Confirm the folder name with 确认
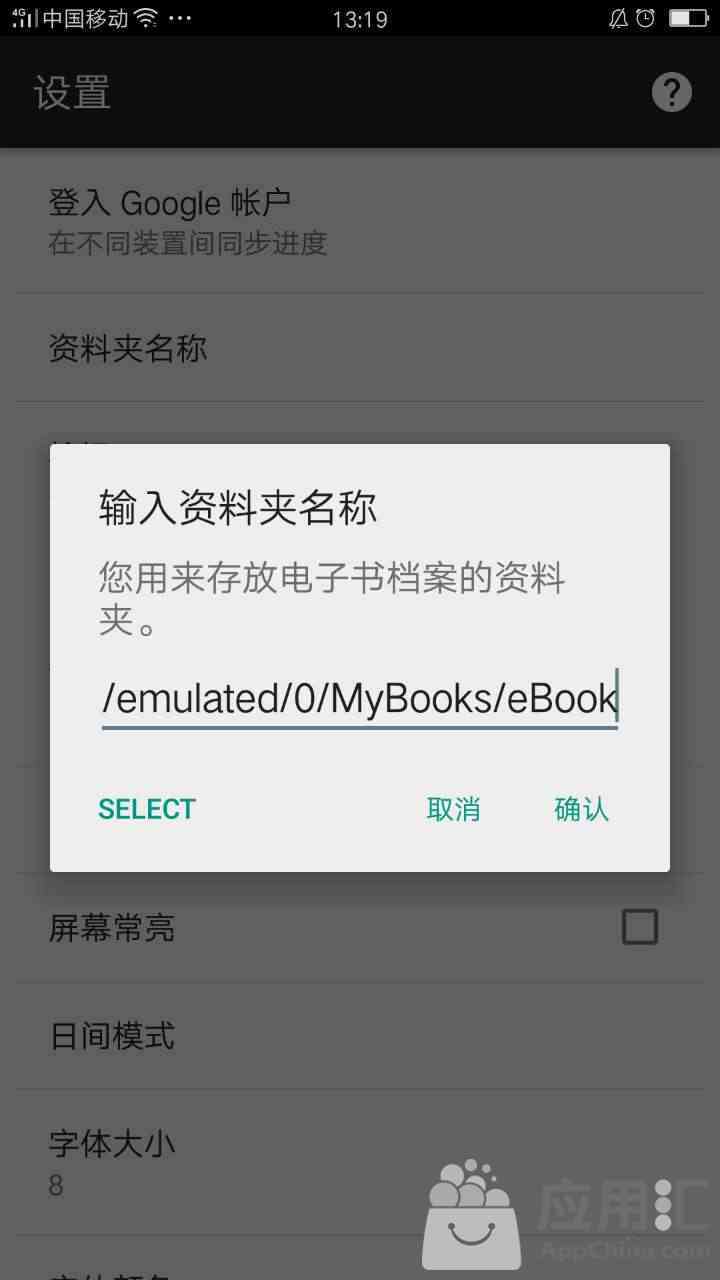 click(x=581, y=809)
